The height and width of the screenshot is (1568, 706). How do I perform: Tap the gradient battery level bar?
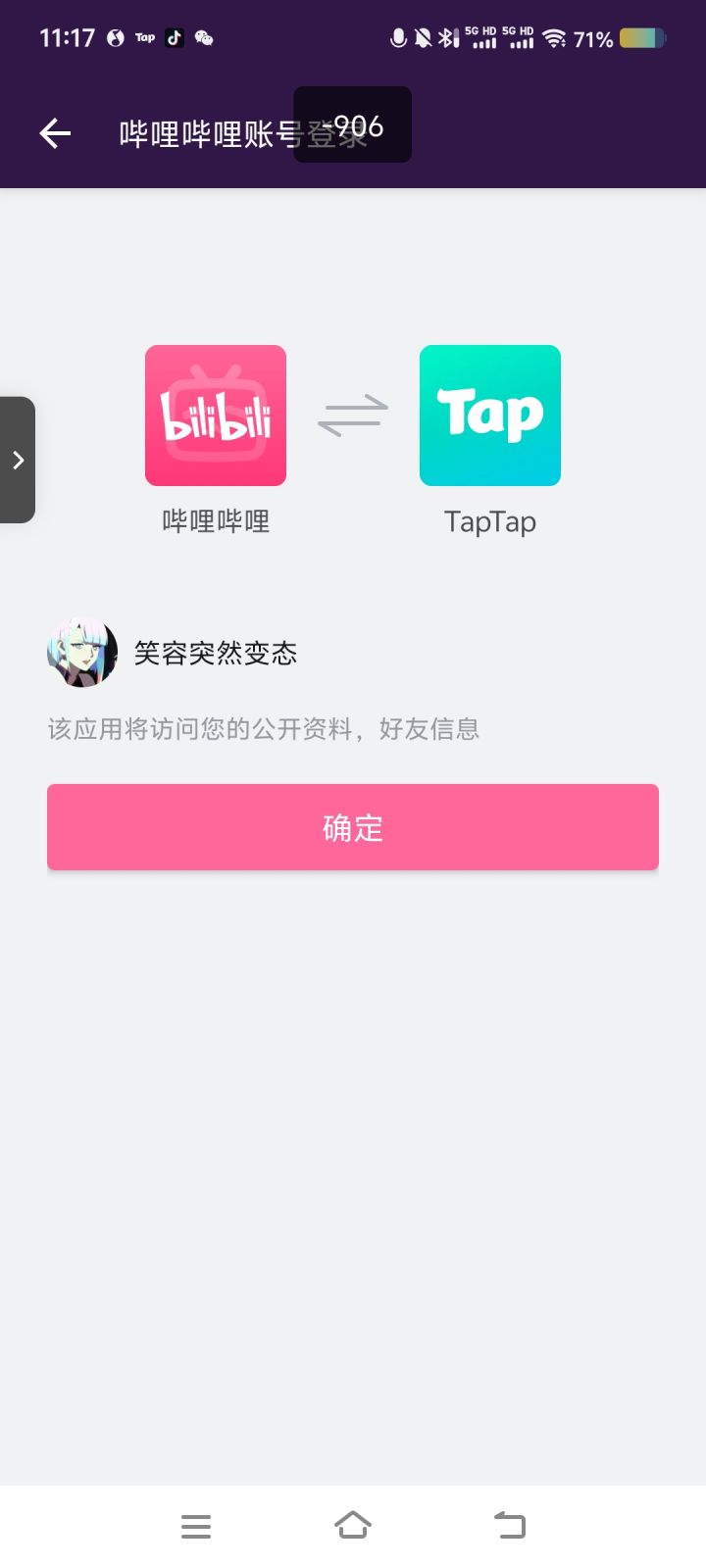(x=642, y=37)
